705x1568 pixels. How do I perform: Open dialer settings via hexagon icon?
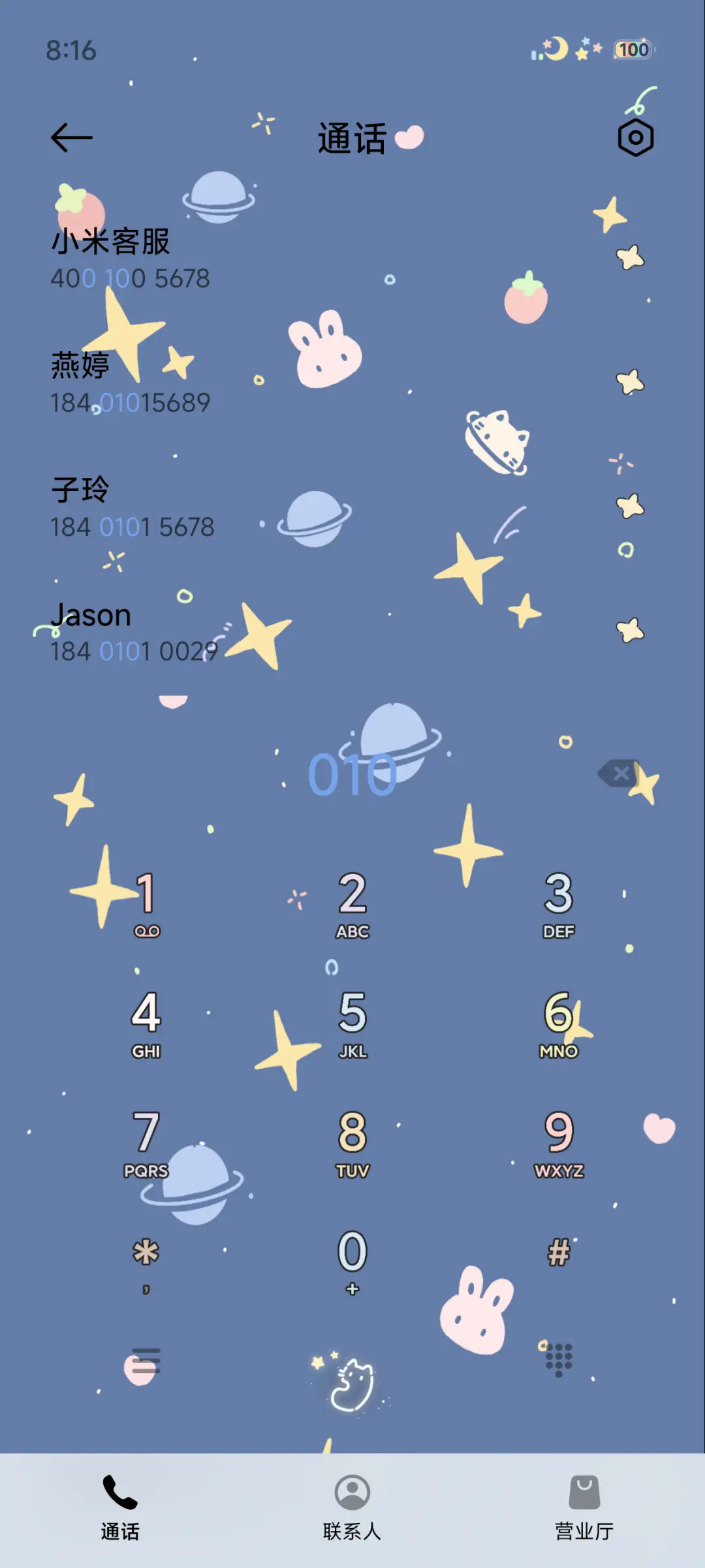click(x=634, y=137)
